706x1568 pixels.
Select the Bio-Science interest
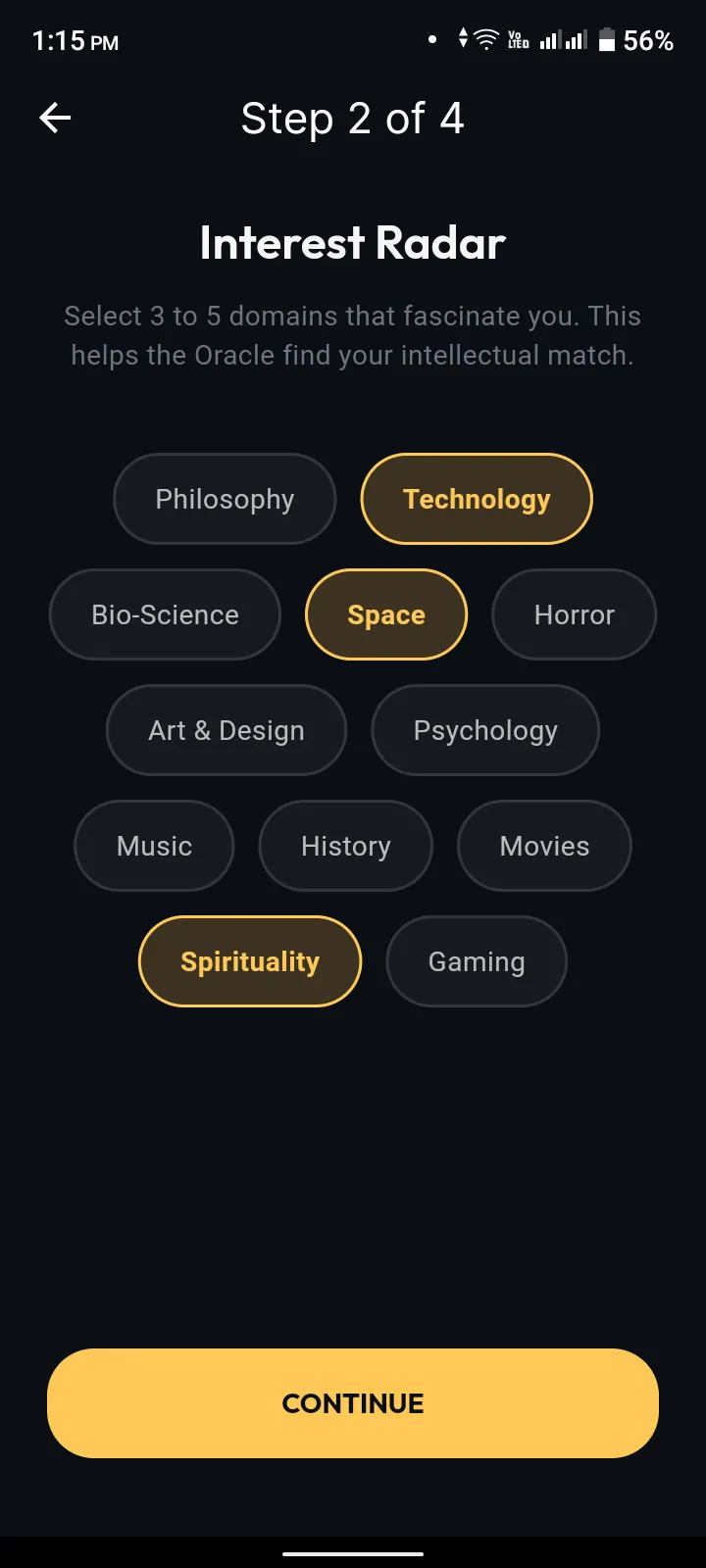click(164, 614)
